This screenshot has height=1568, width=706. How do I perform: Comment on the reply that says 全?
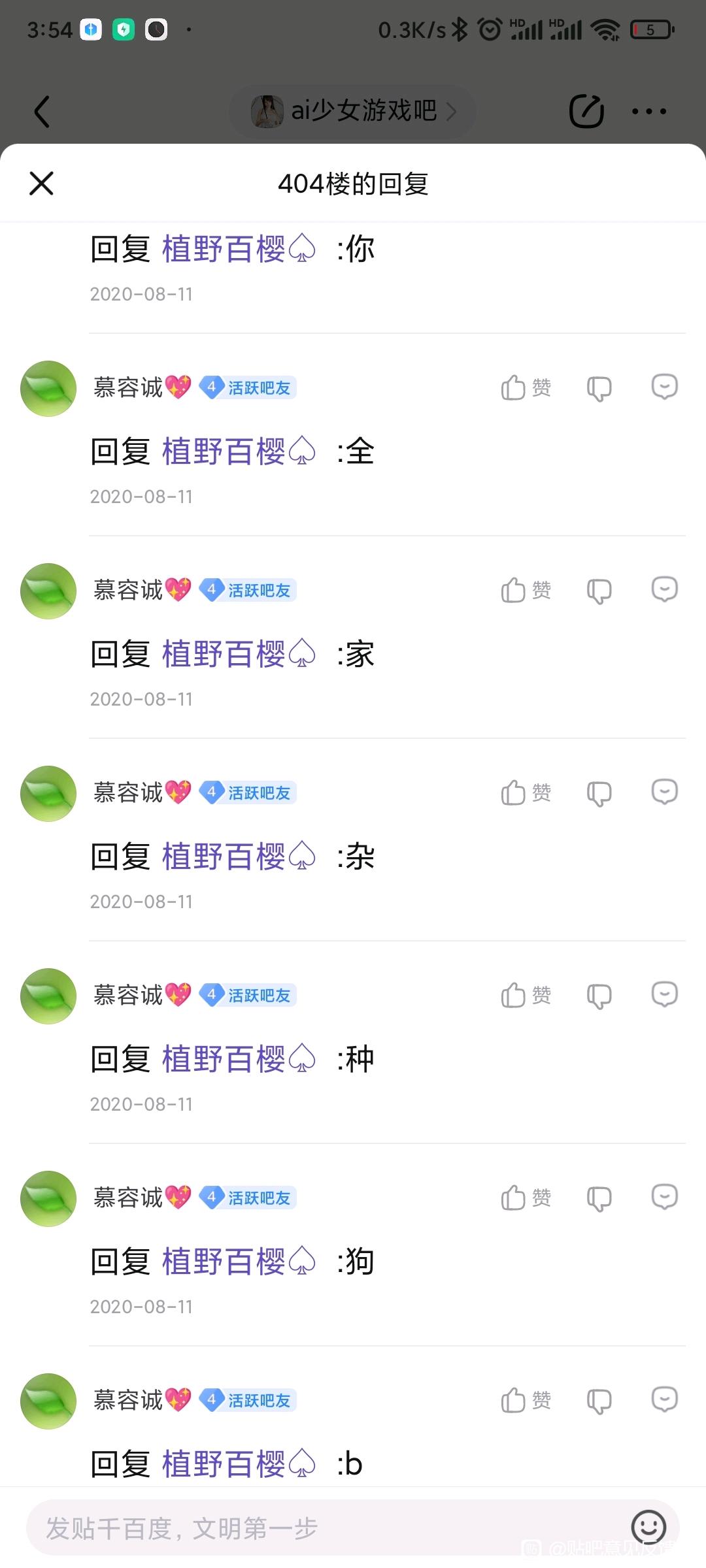point(664,387)
